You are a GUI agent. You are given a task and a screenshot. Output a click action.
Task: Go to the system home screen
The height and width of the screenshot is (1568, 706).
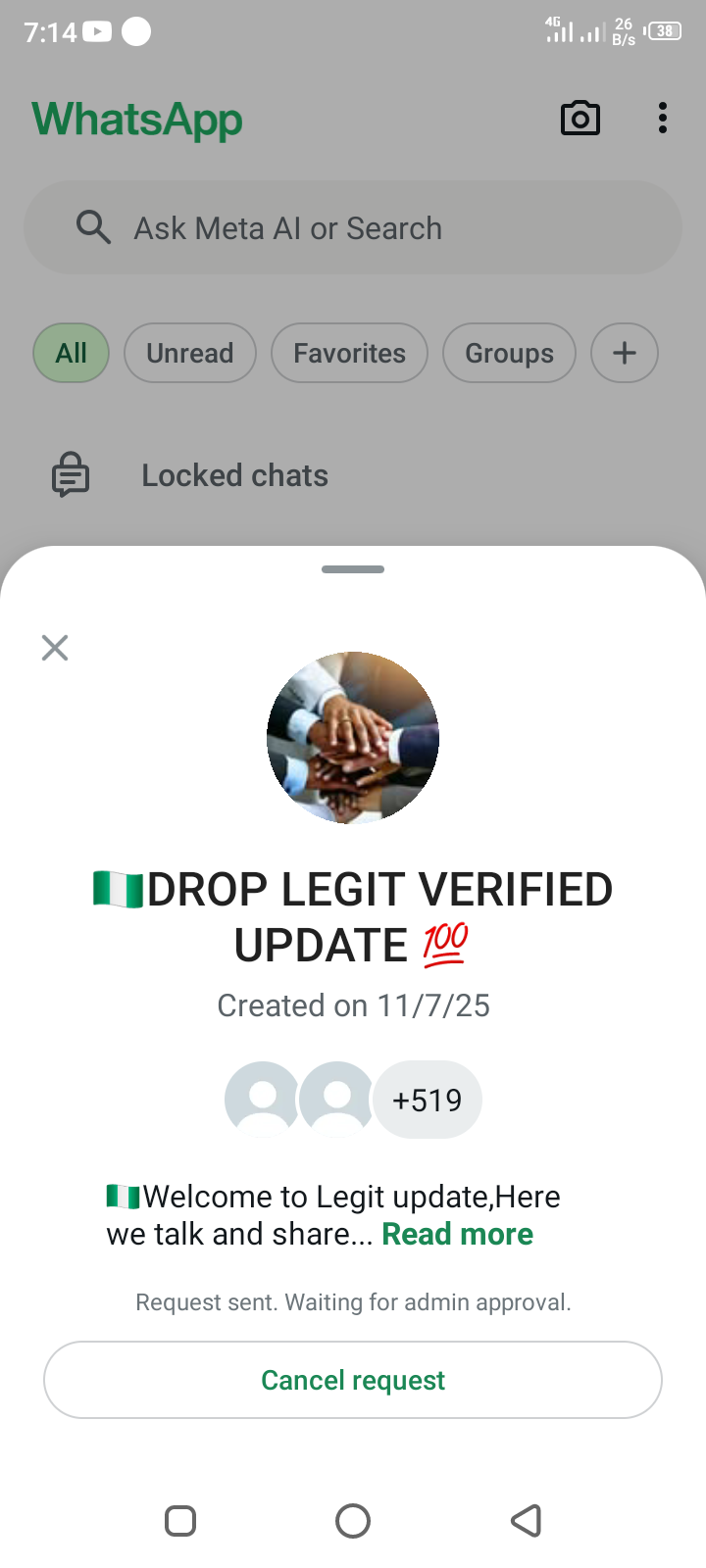[353, 1521]
